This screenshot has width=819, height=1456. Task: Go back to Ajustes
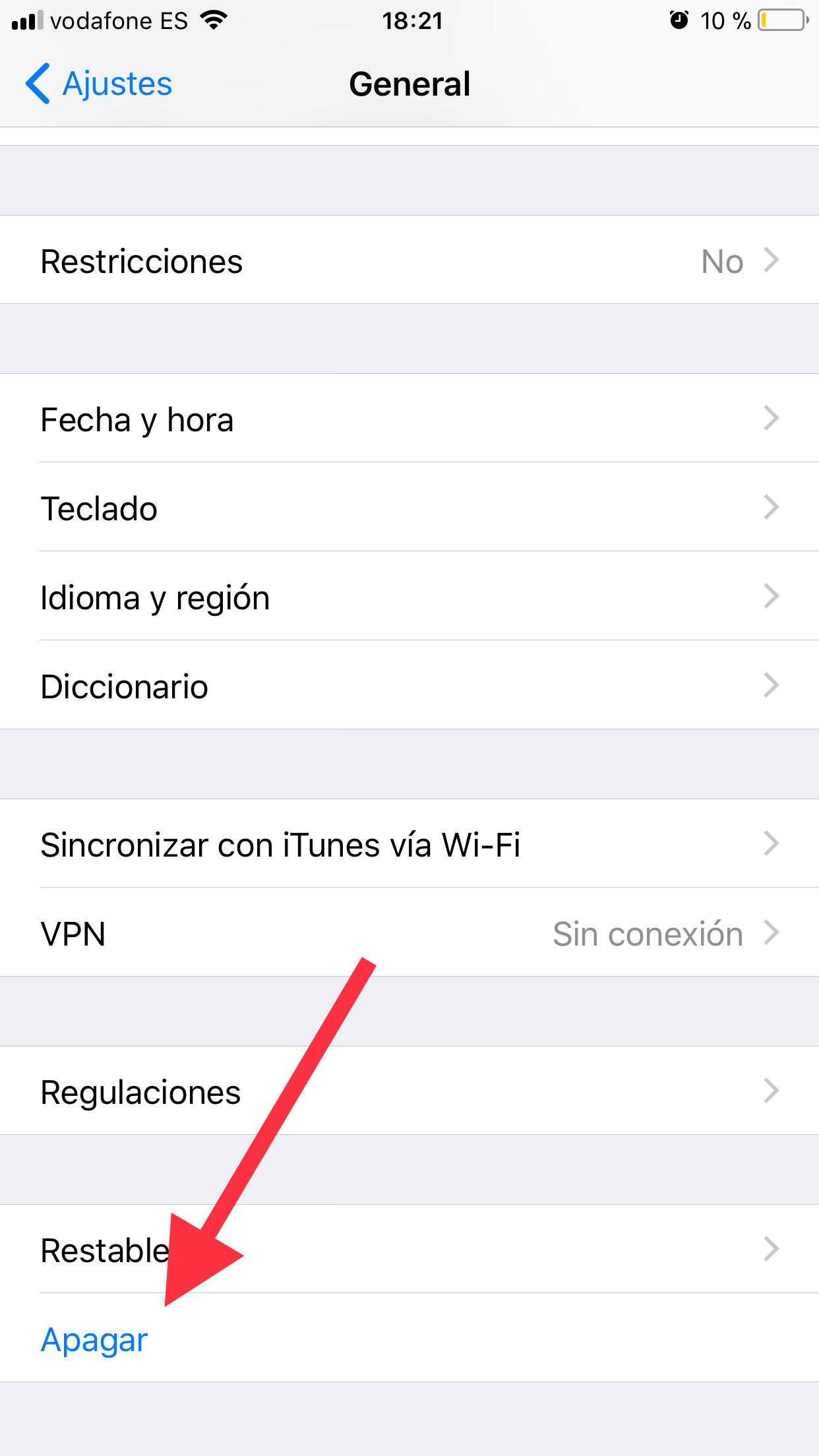99,84
